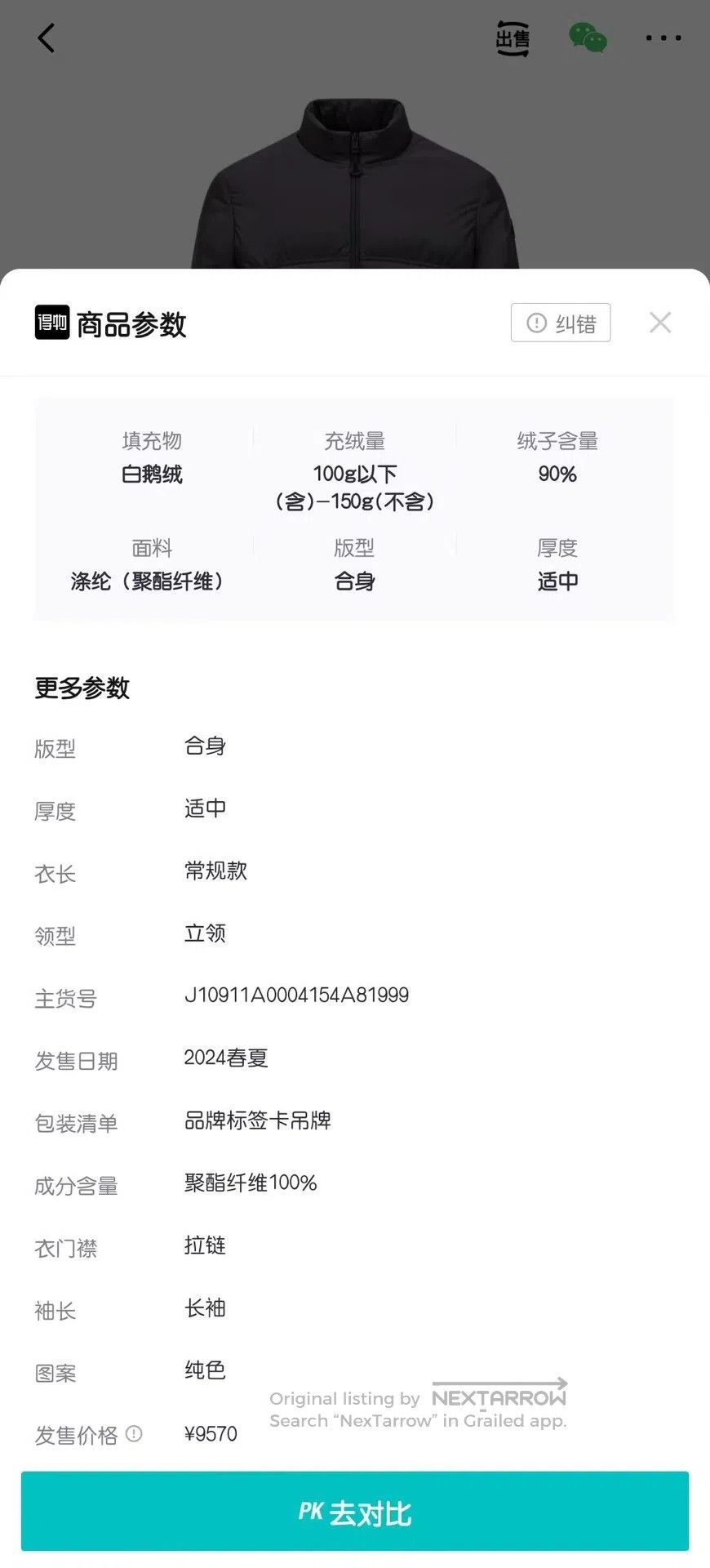Tap the 出售 sell icon
Screen dimensions: 710x1568
[513, 38]
